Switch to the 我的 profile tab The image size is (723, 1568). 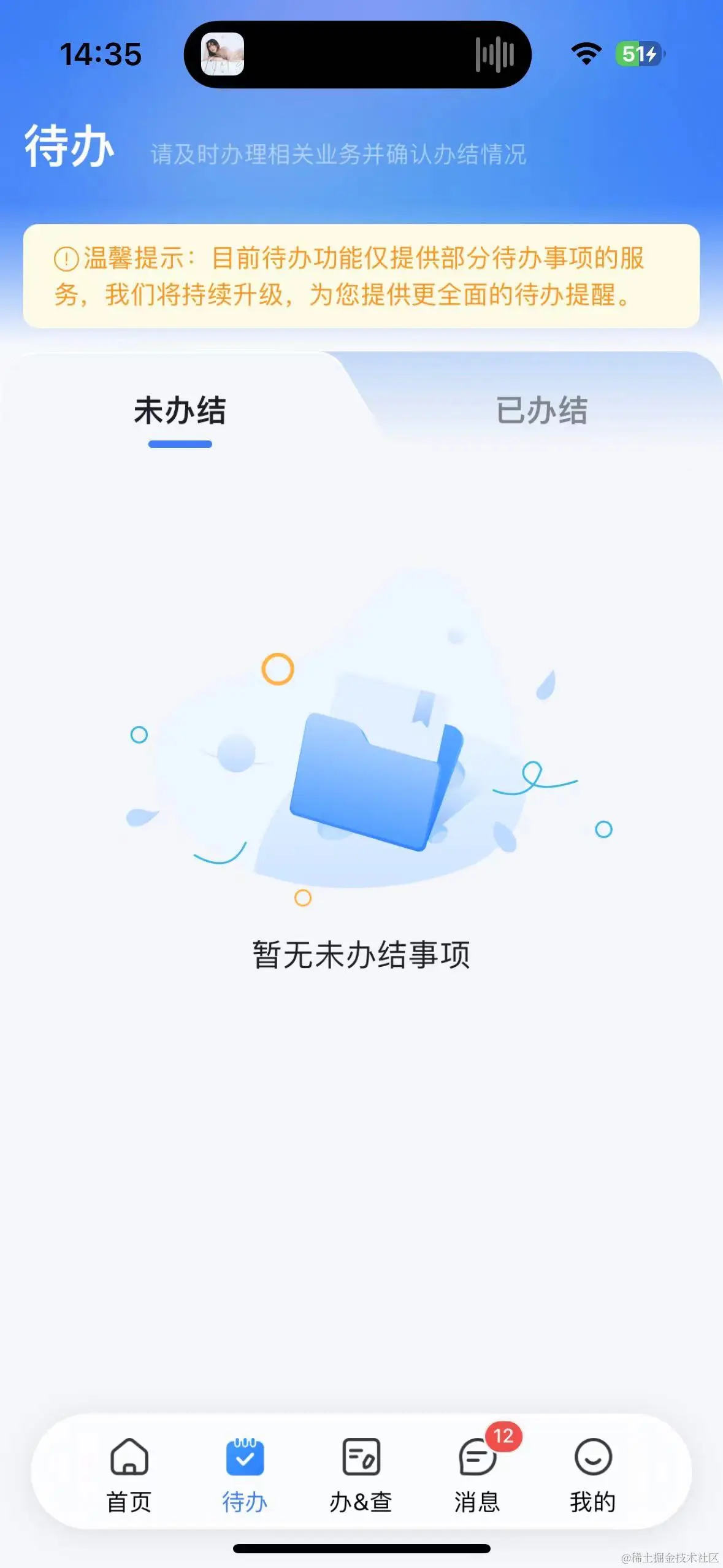[x=592, y=1474]
